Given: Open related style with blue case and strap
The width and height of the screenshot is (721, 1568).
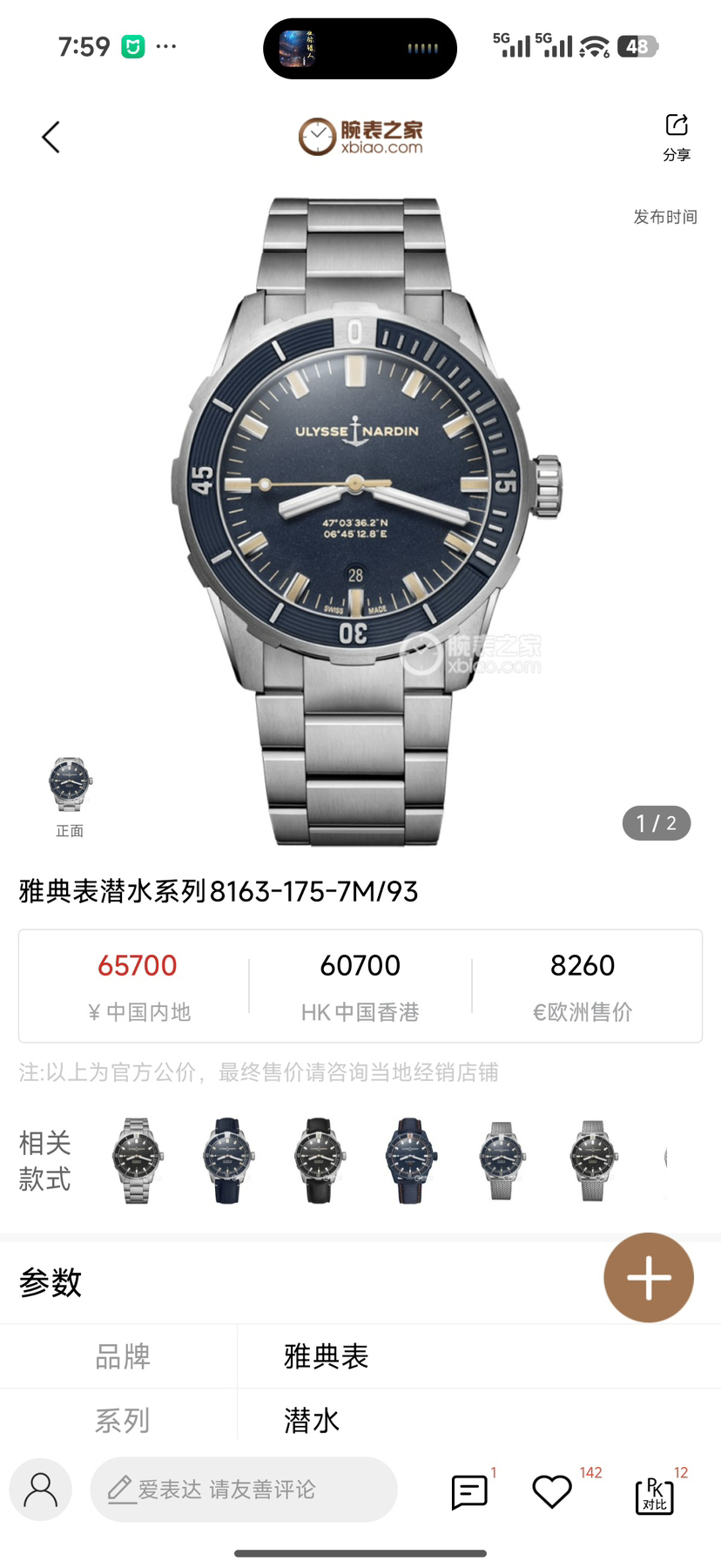Looking at the screenshot, I should pyautogui.click(x=411, y=1160).
